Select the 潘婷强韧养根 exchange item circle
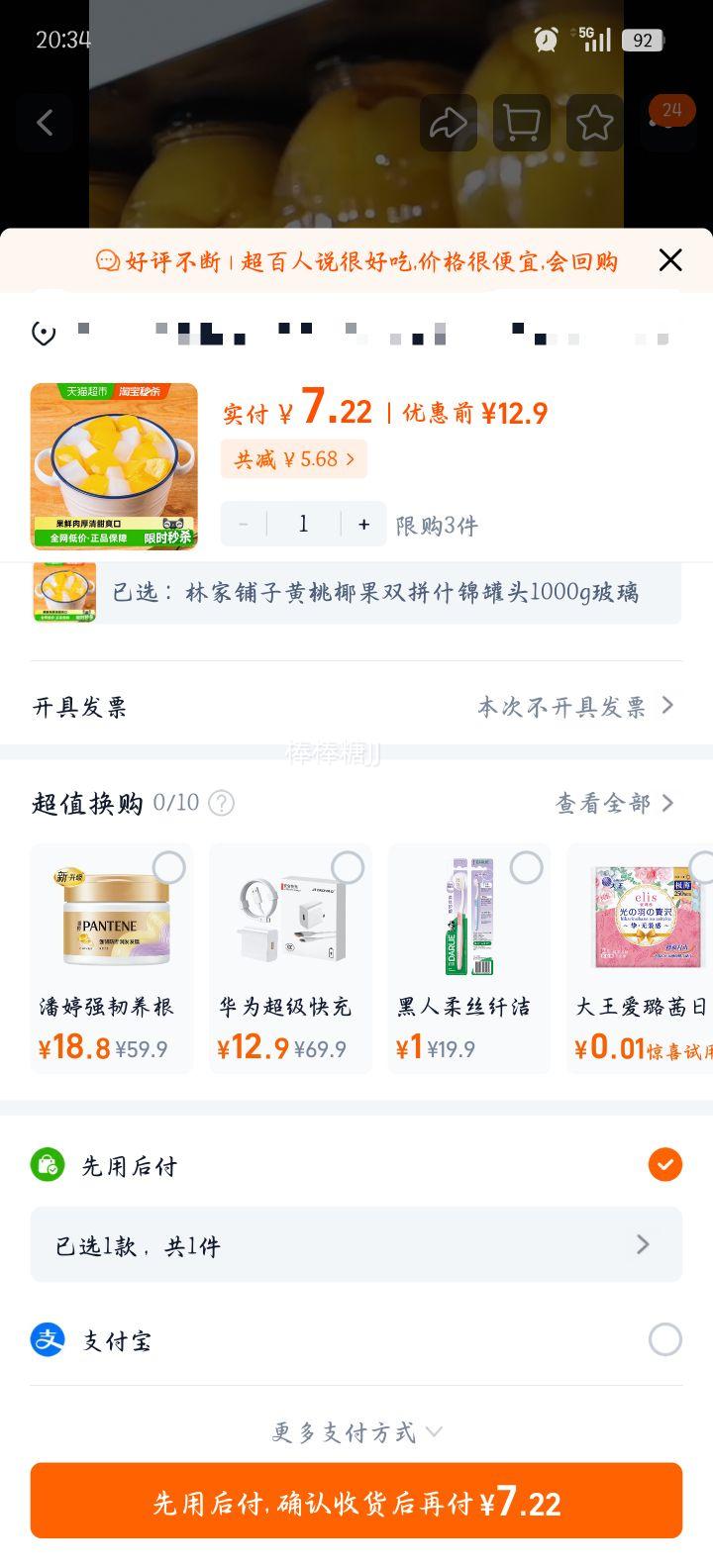Viewport: 713px width, 1568px height. pos(169,866)
